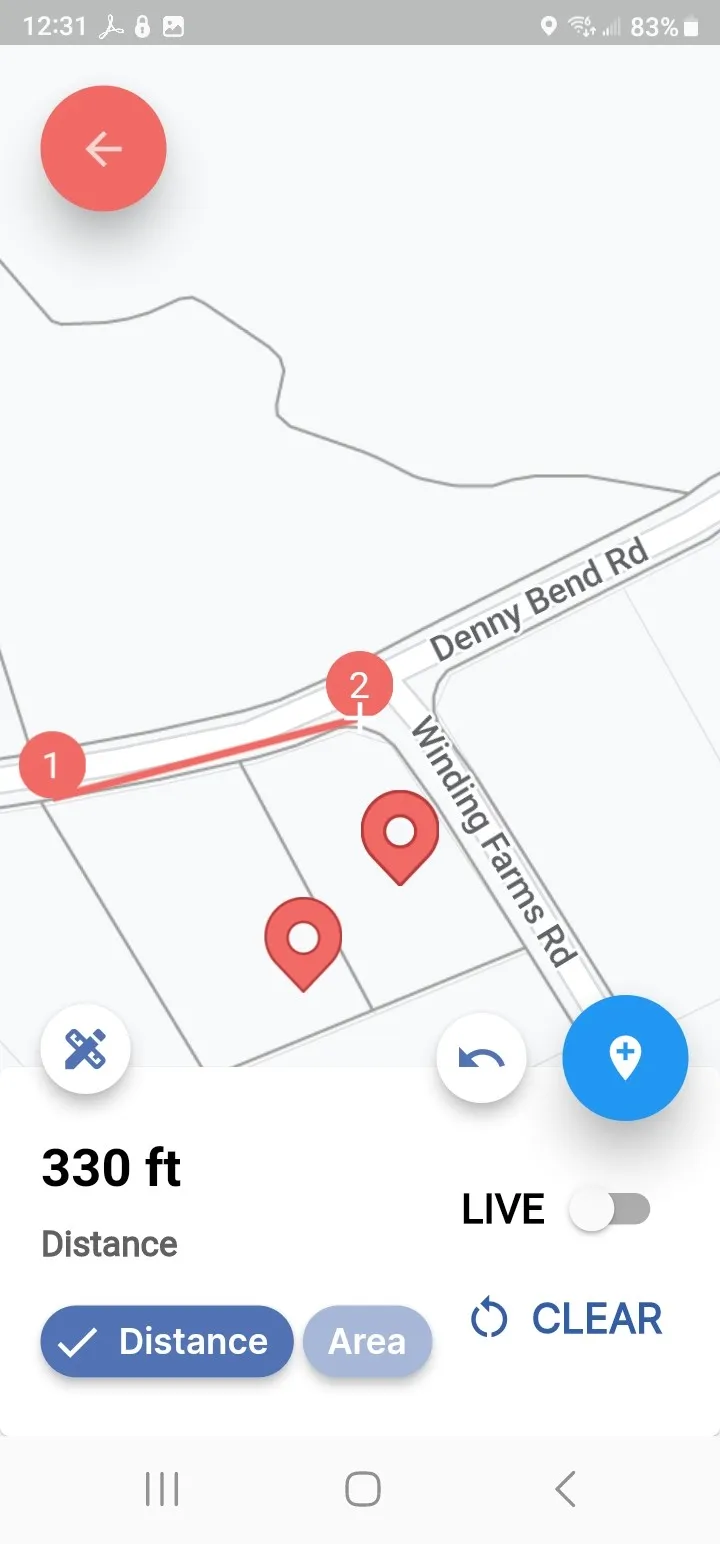
Task: Add a new location point
Action: 625,1058
